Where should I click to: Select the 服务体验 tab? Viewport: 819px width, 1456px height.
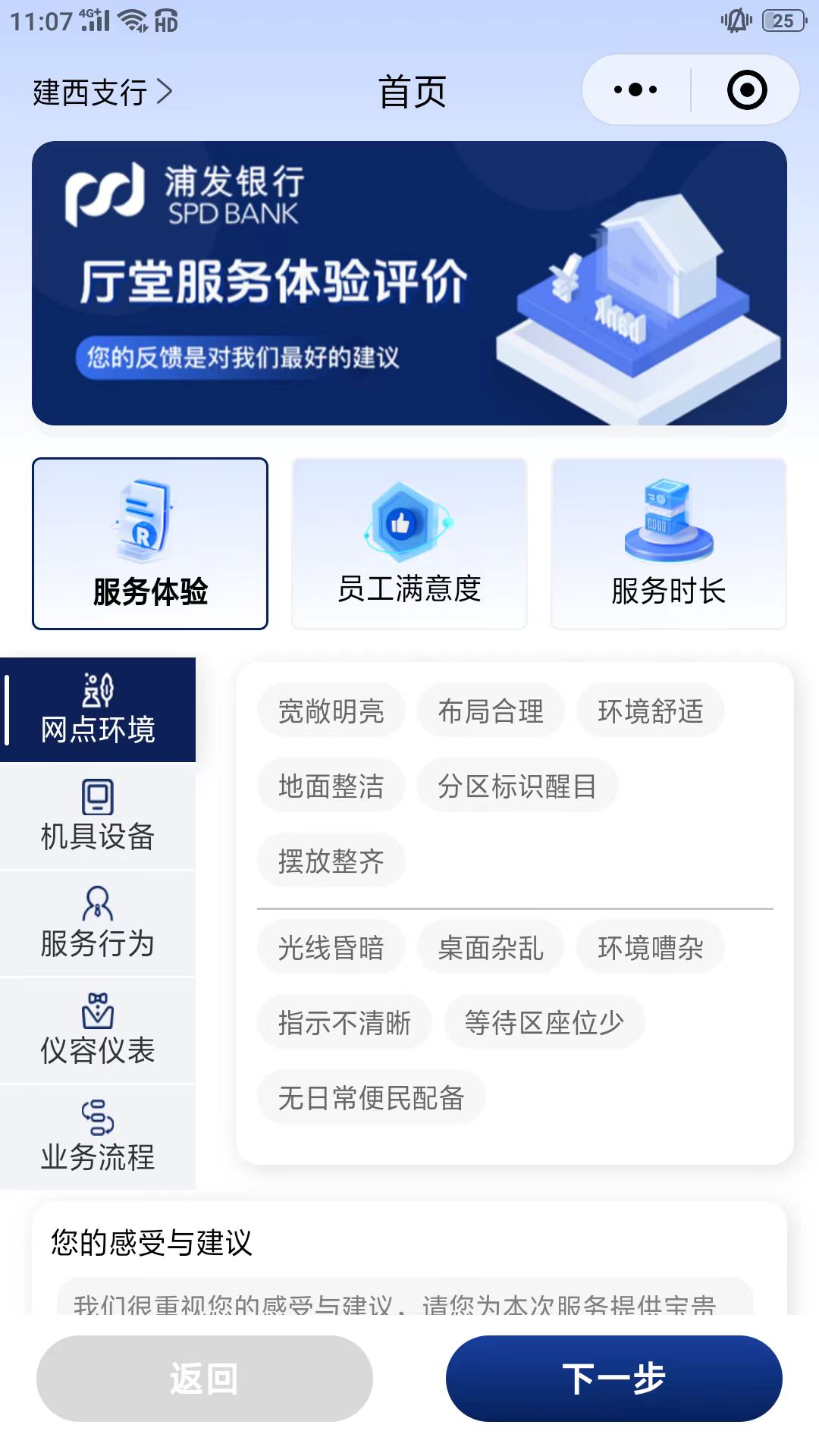150,544
